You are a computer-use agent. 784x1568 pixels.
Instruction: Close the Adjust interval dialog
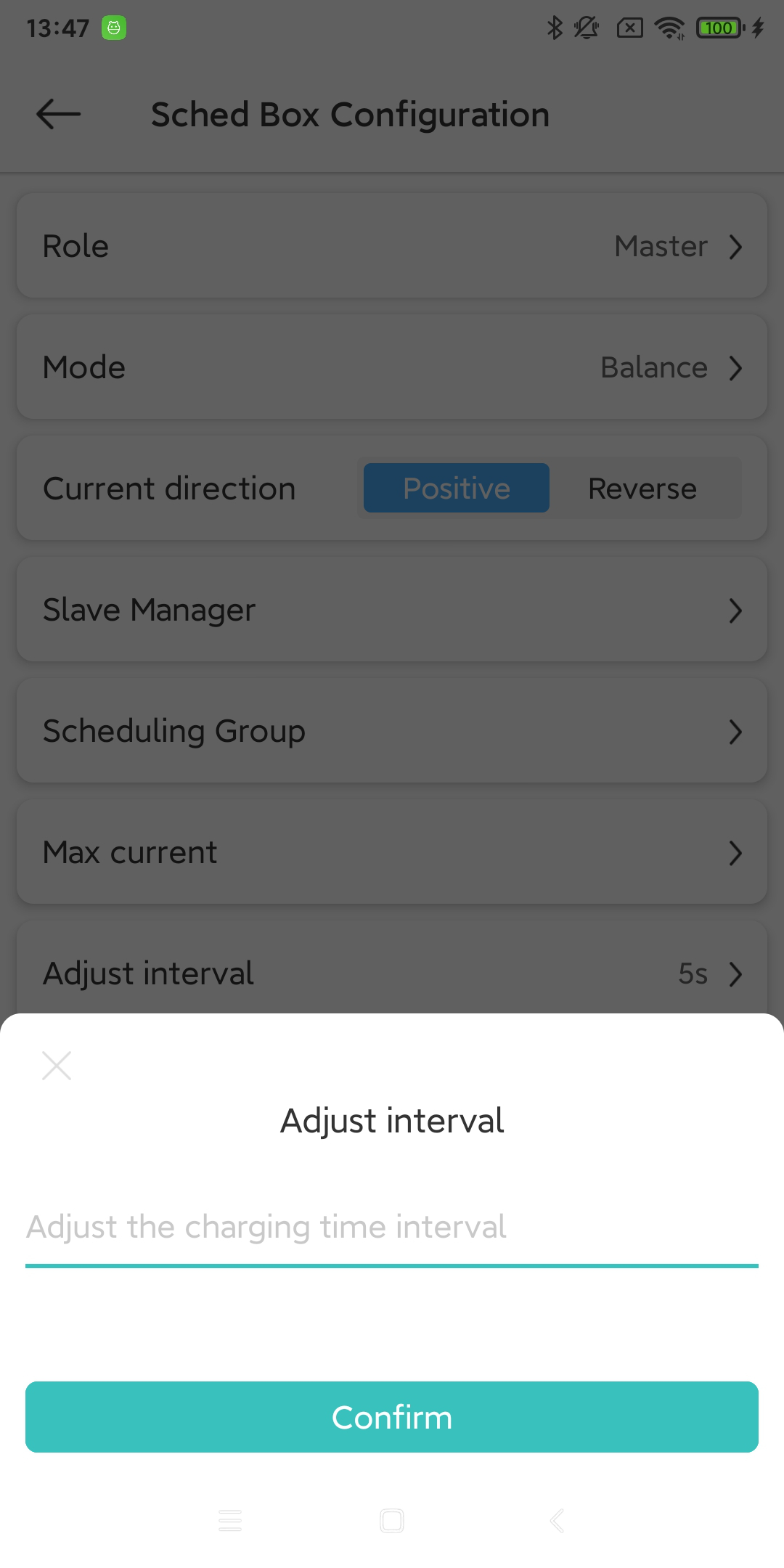click(x=57, y=1066)
